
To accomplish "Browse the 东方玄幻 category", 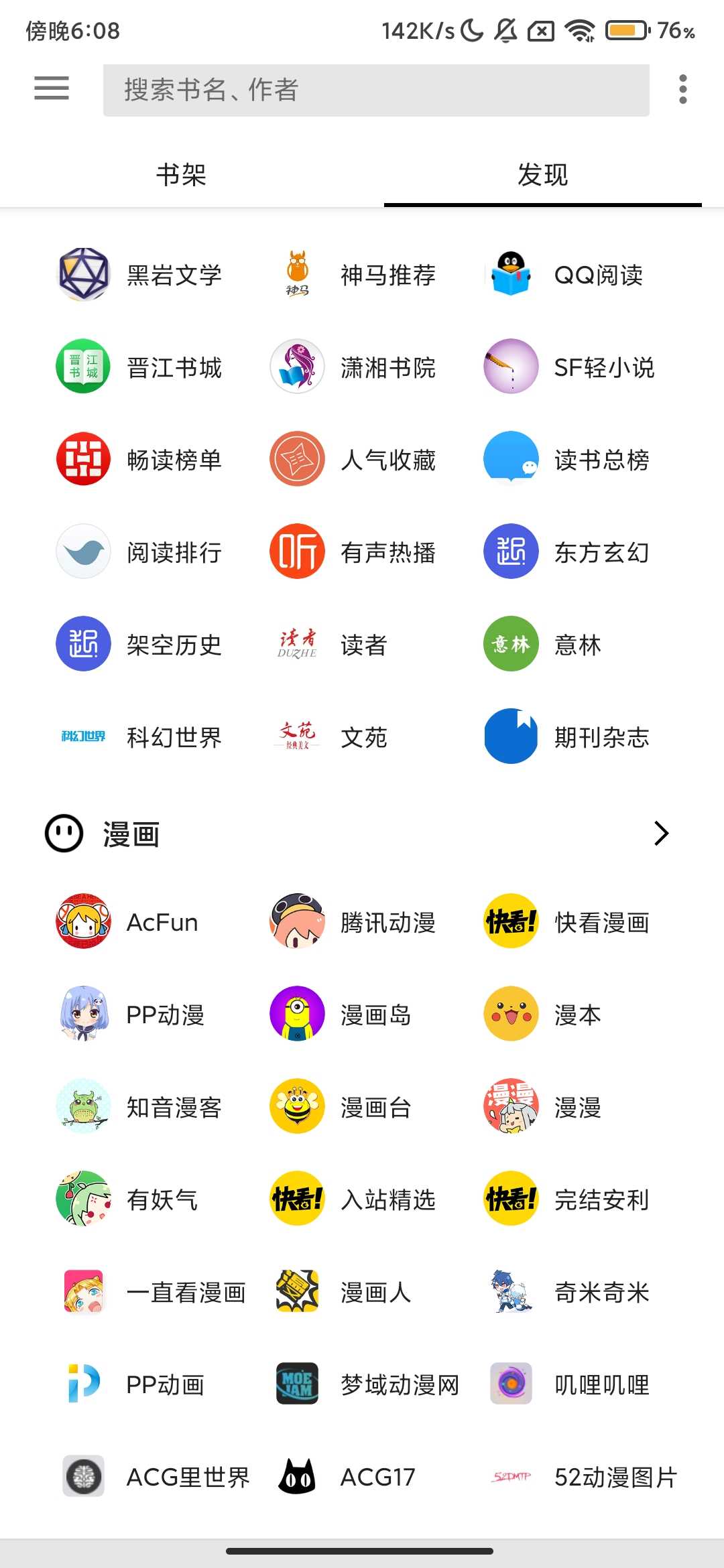I will (568, 552).
